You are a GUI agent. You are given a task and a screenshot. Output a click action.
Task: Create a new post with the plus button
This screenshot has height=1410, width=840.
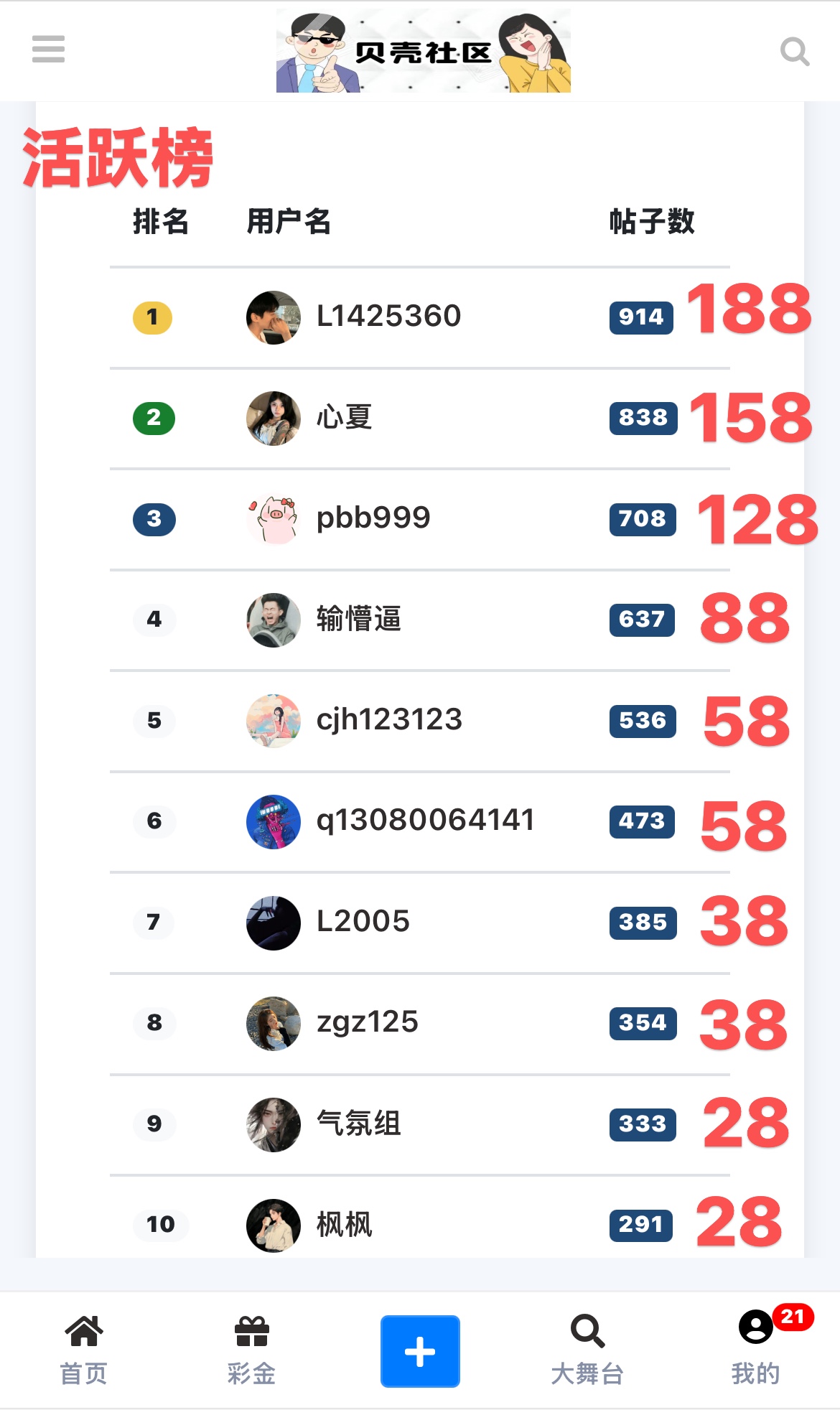coord(420,1351)
